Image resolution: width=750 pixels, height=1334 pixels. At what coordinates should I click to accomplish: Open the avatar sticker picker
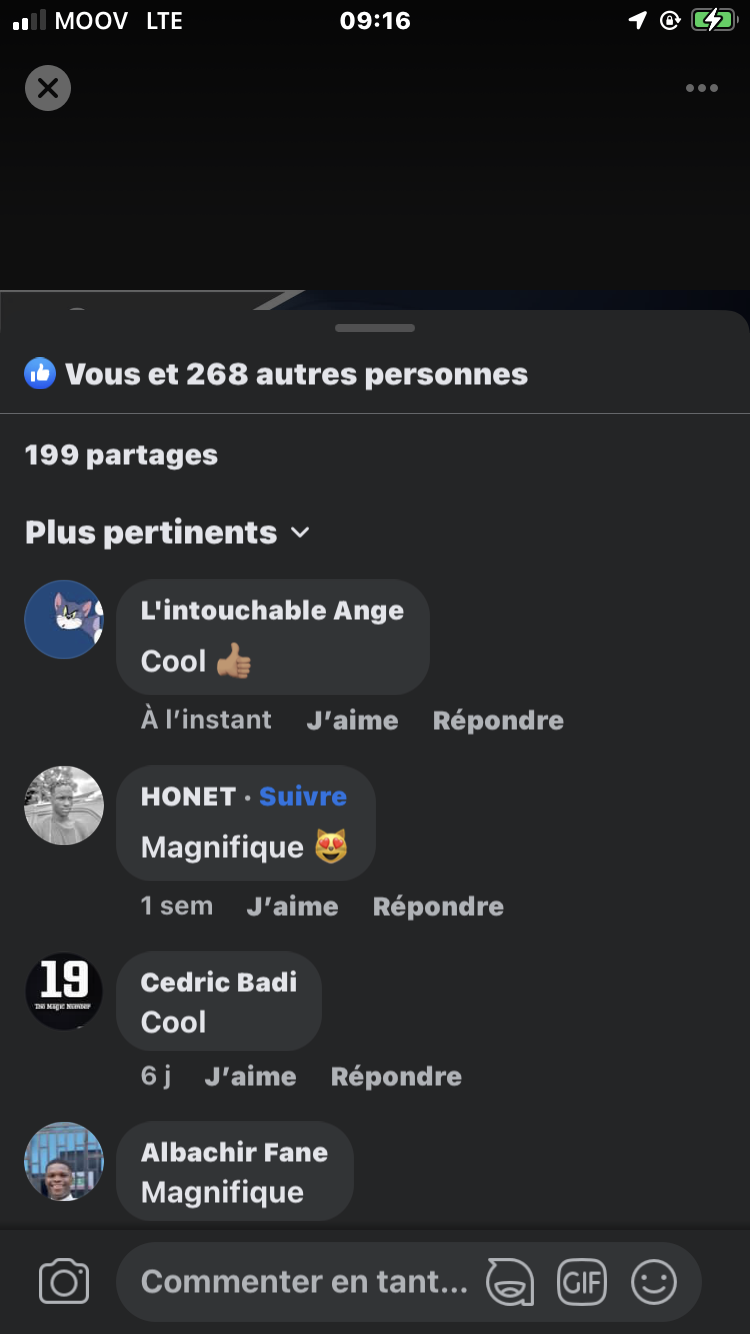510,1282
